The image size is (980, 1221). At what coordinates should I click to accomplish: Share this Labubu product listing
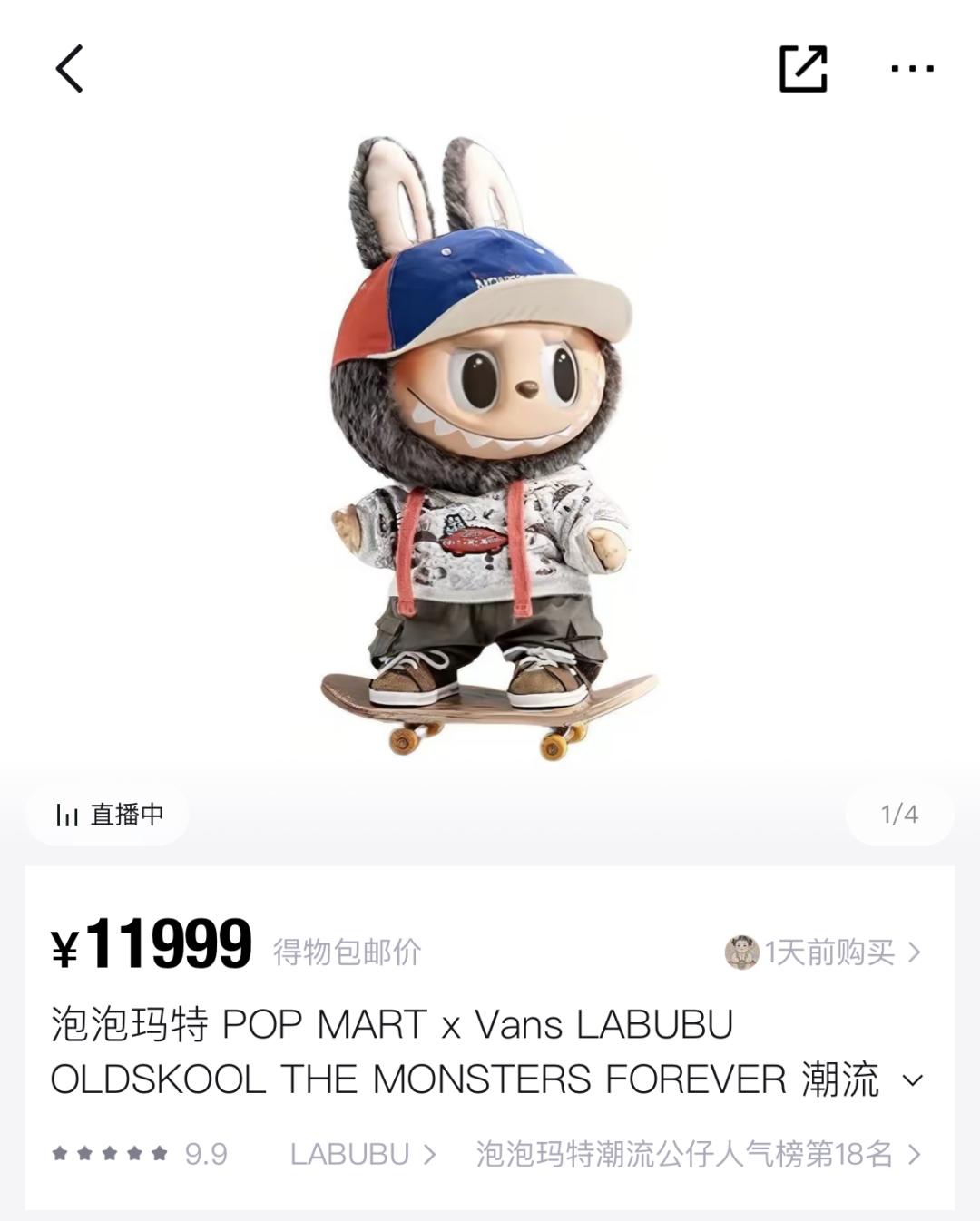(x=803, y=69)
